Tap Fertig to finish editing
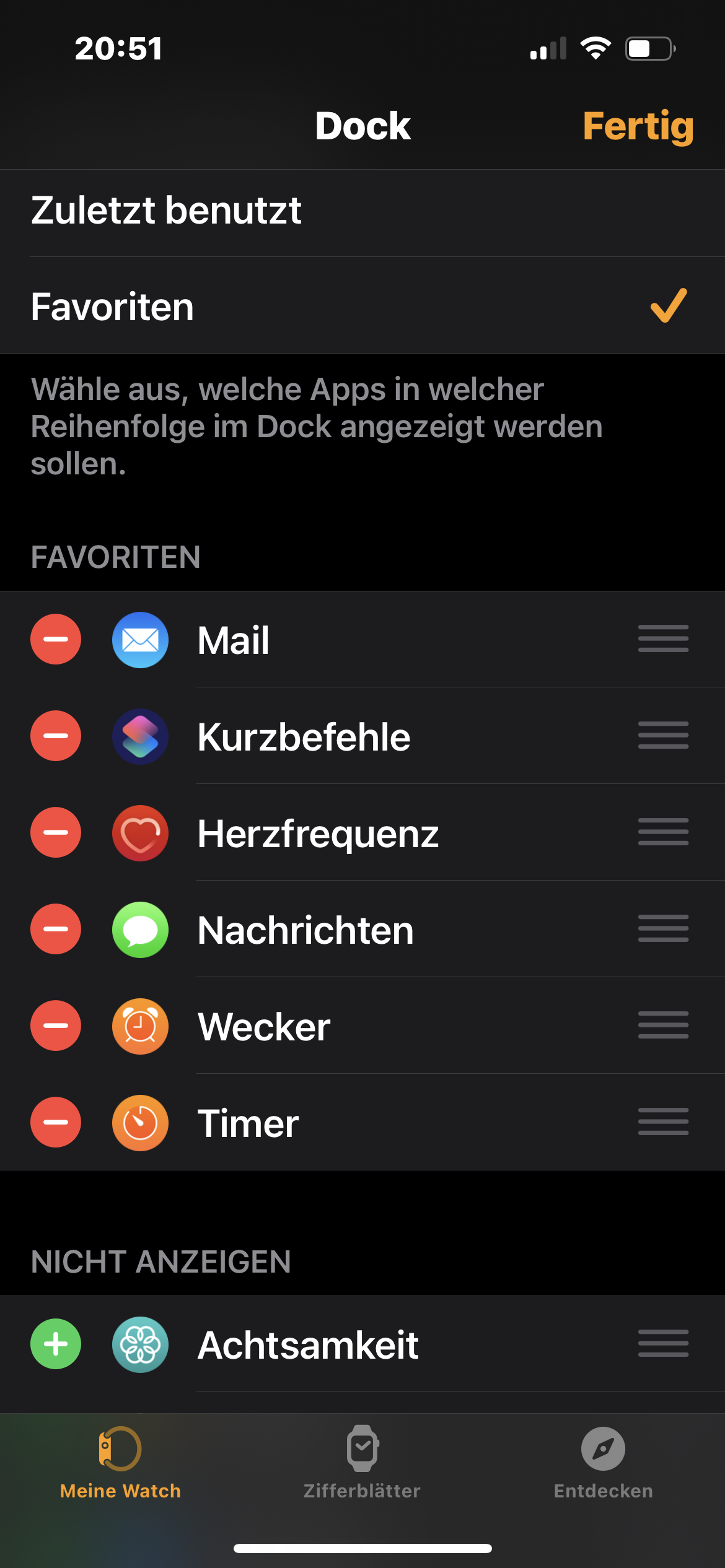The height and width of the screenshot is (1568, 725). coord(638,126)
